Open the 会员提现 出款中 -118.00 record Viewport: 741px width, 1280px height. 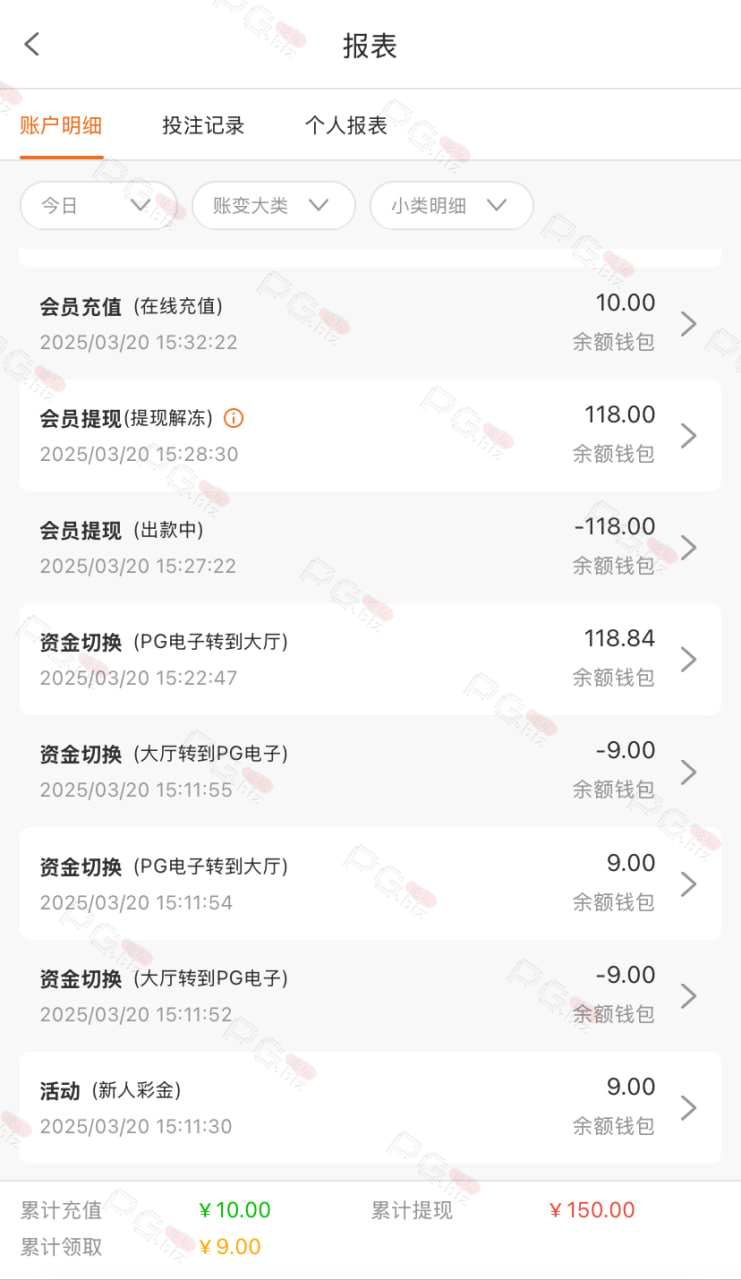click(x=370, y=547)
